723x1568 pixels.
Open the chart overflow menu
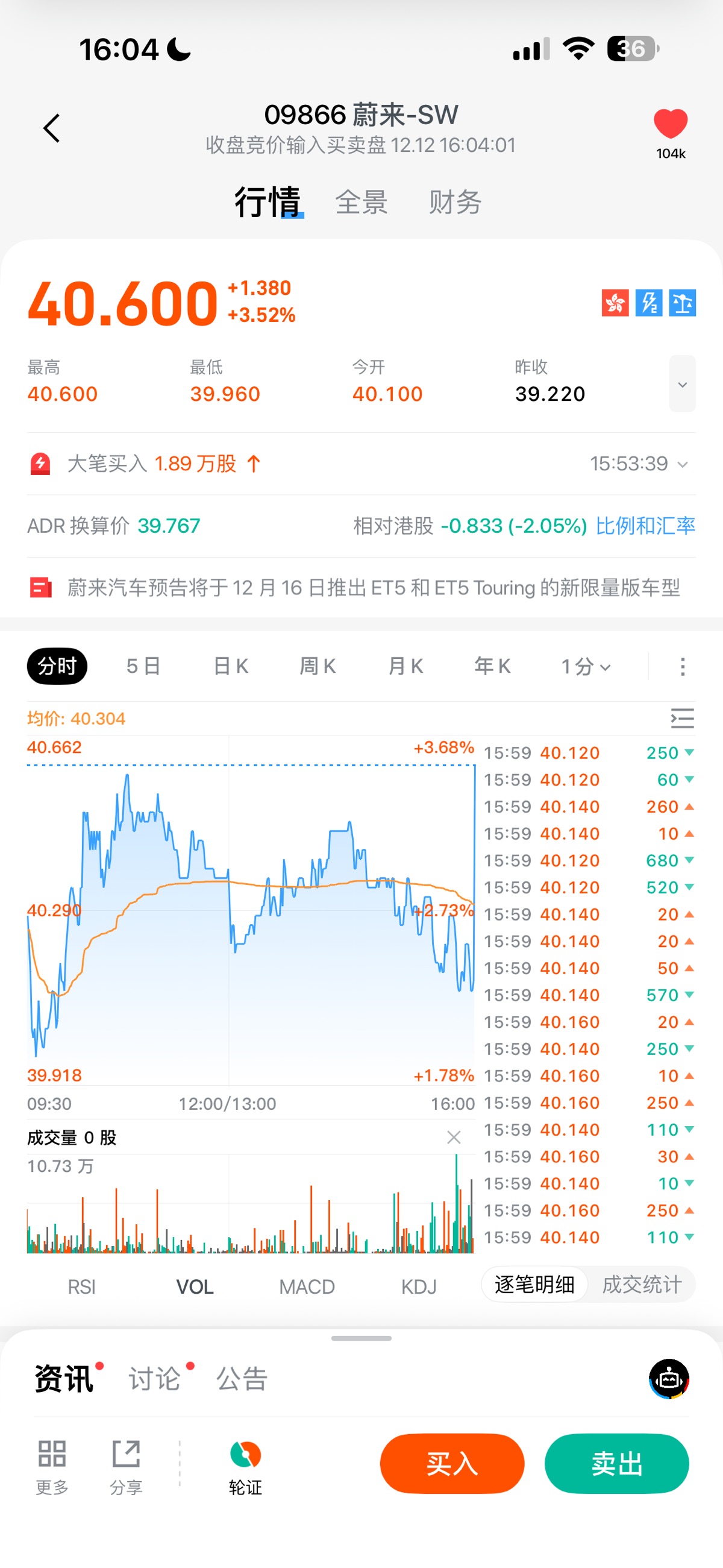[682, 667]
